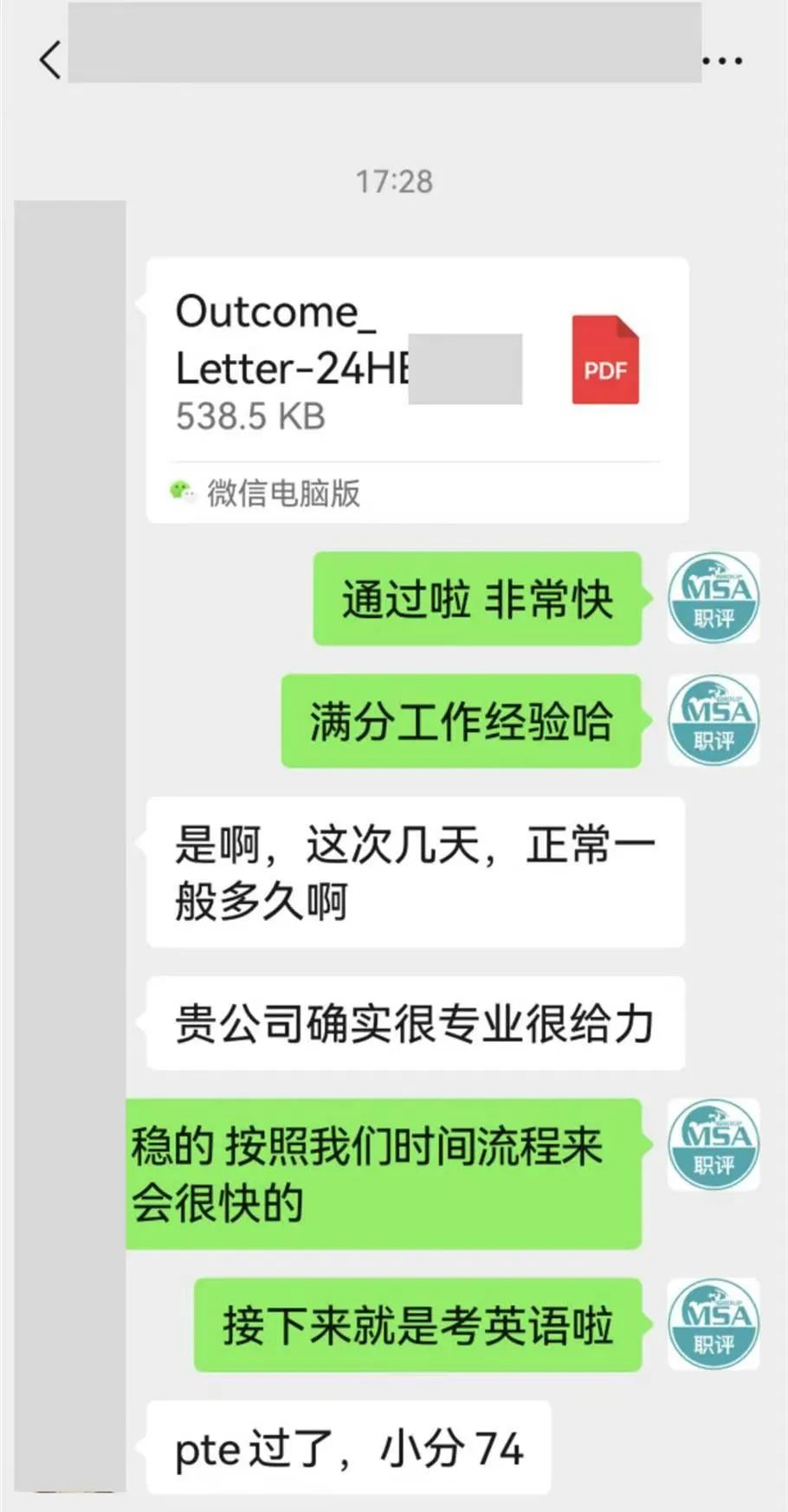
Task: Tap the MSA avatar beside 通过啦 非常快
Action: coord(713,598)
